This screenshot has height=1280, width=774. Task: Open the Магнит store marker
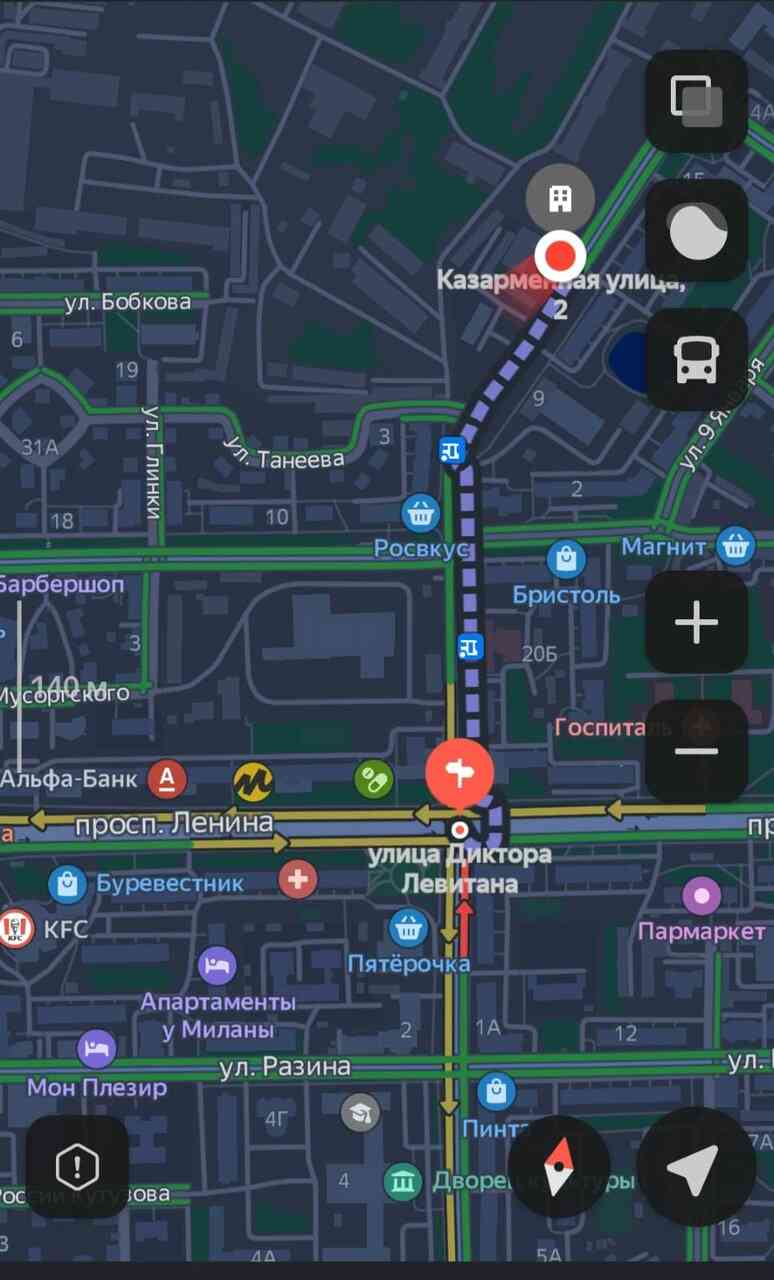pyautogui.click(x=736, y=546)
